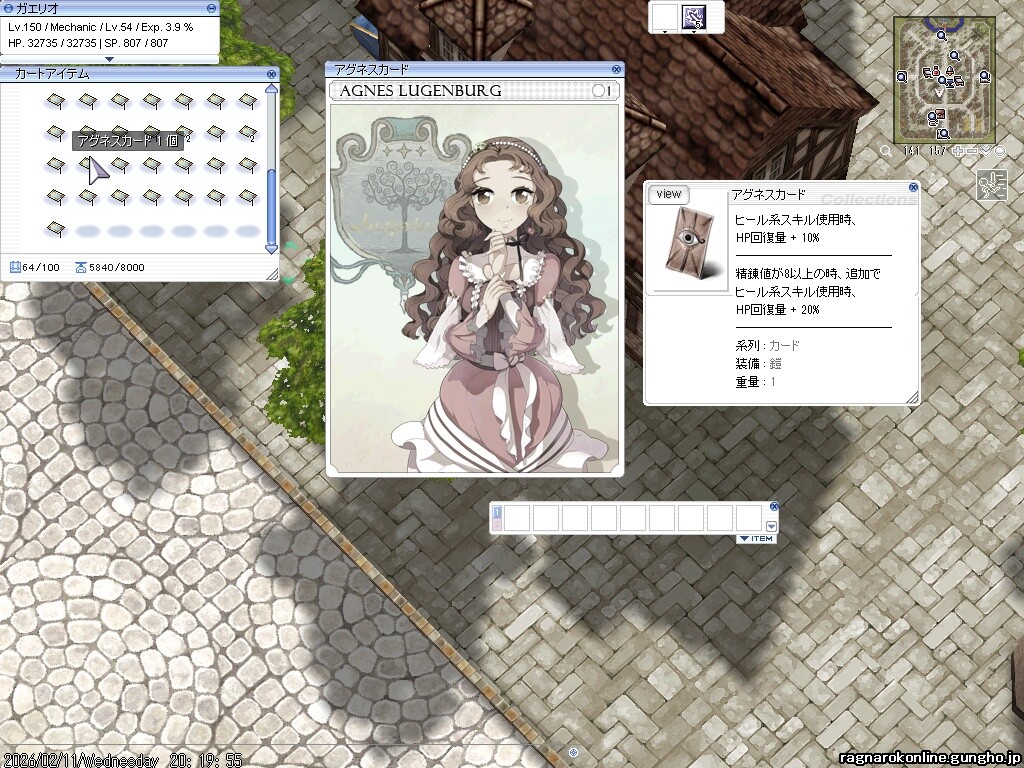Activate the level 5 skill icon at top
This screenshot has height=768, width=1024.
[694, 16]
